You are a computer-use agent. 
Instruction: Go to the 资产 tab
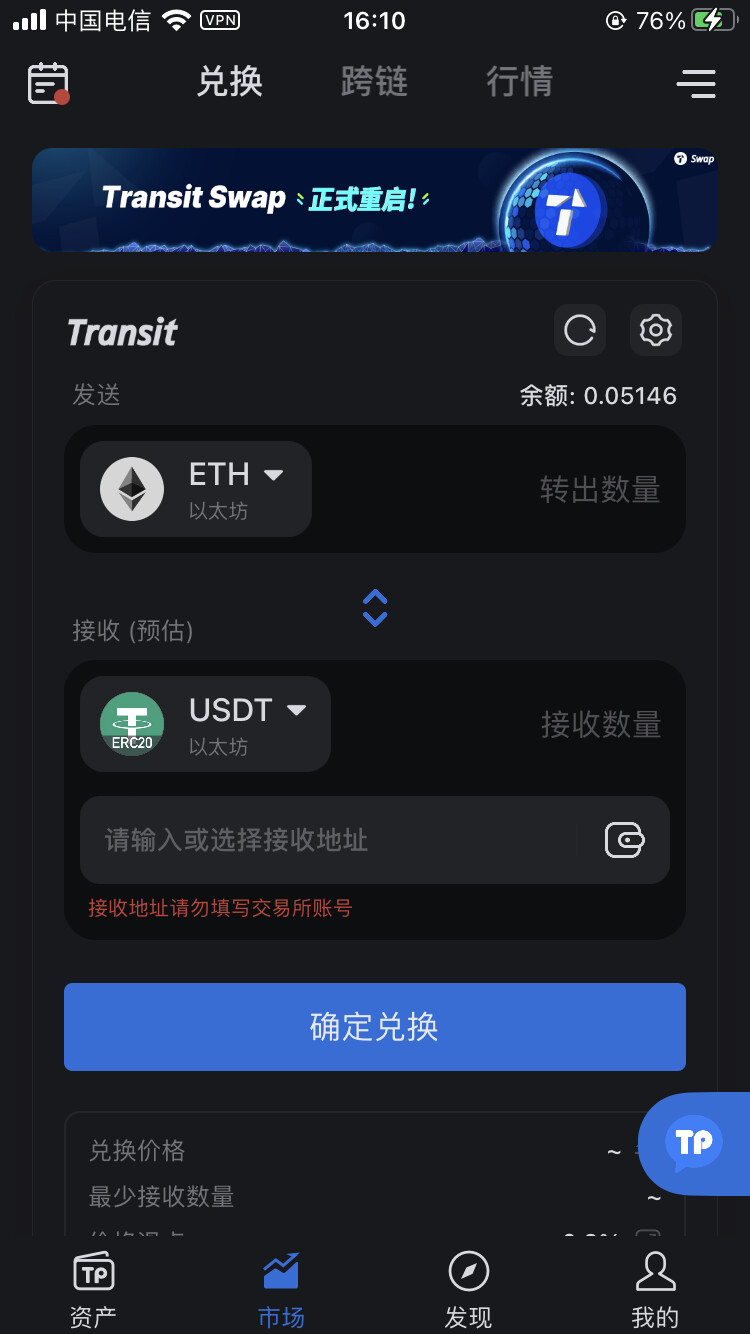(94, 1290)
